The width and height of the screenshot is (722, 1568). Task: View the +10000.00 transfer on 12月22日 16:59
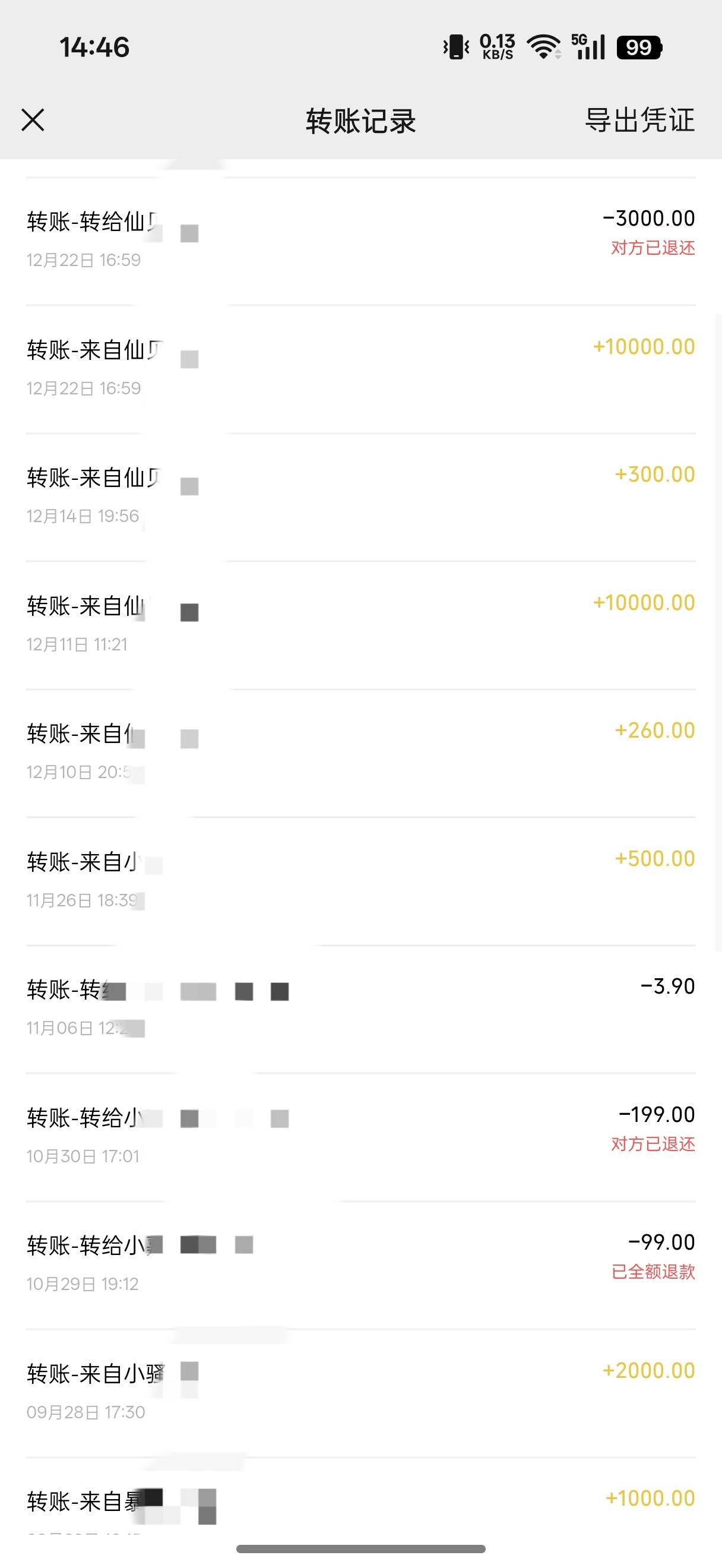pyautogui.click(x=360, y=368)
